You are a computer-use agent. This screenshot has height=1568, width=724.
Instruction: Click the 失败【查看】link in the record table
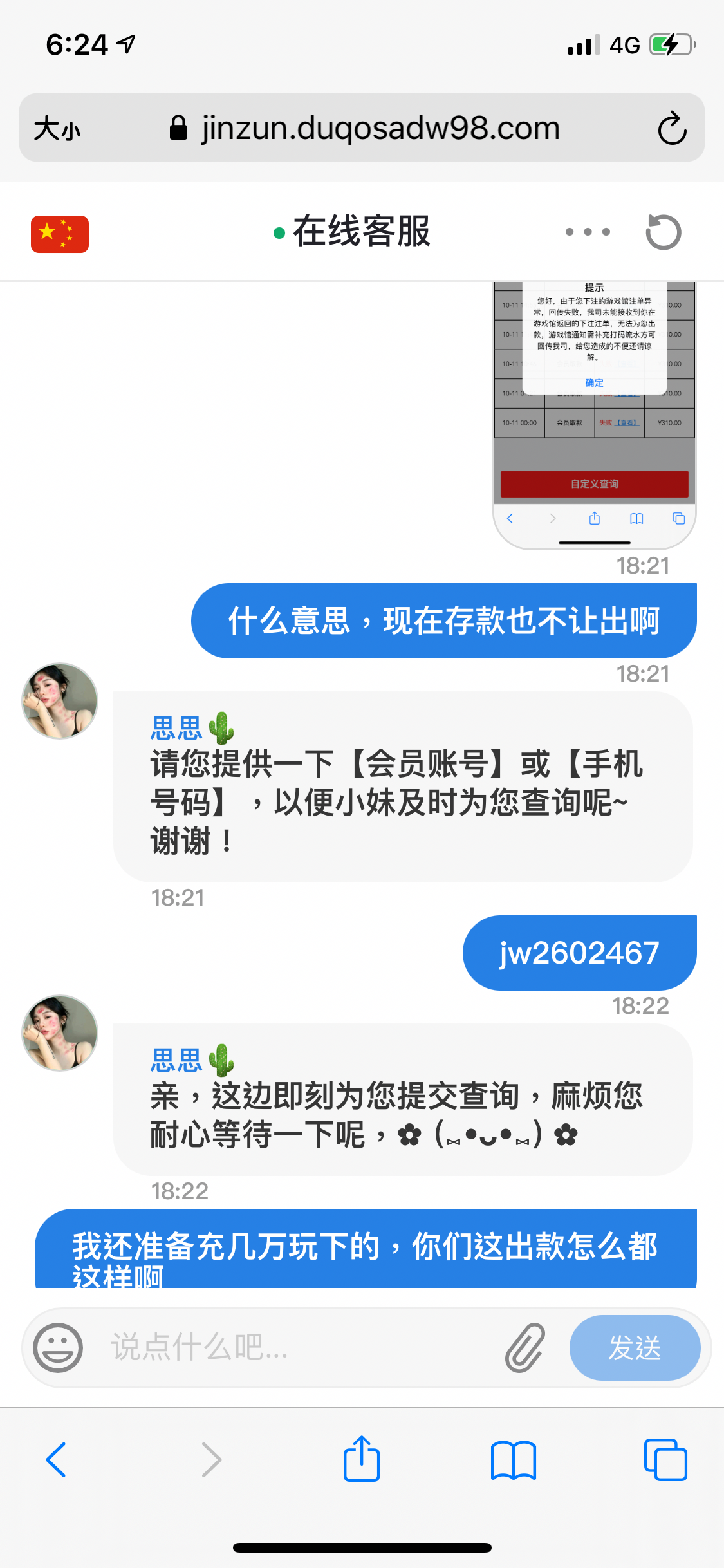[617, 423]
